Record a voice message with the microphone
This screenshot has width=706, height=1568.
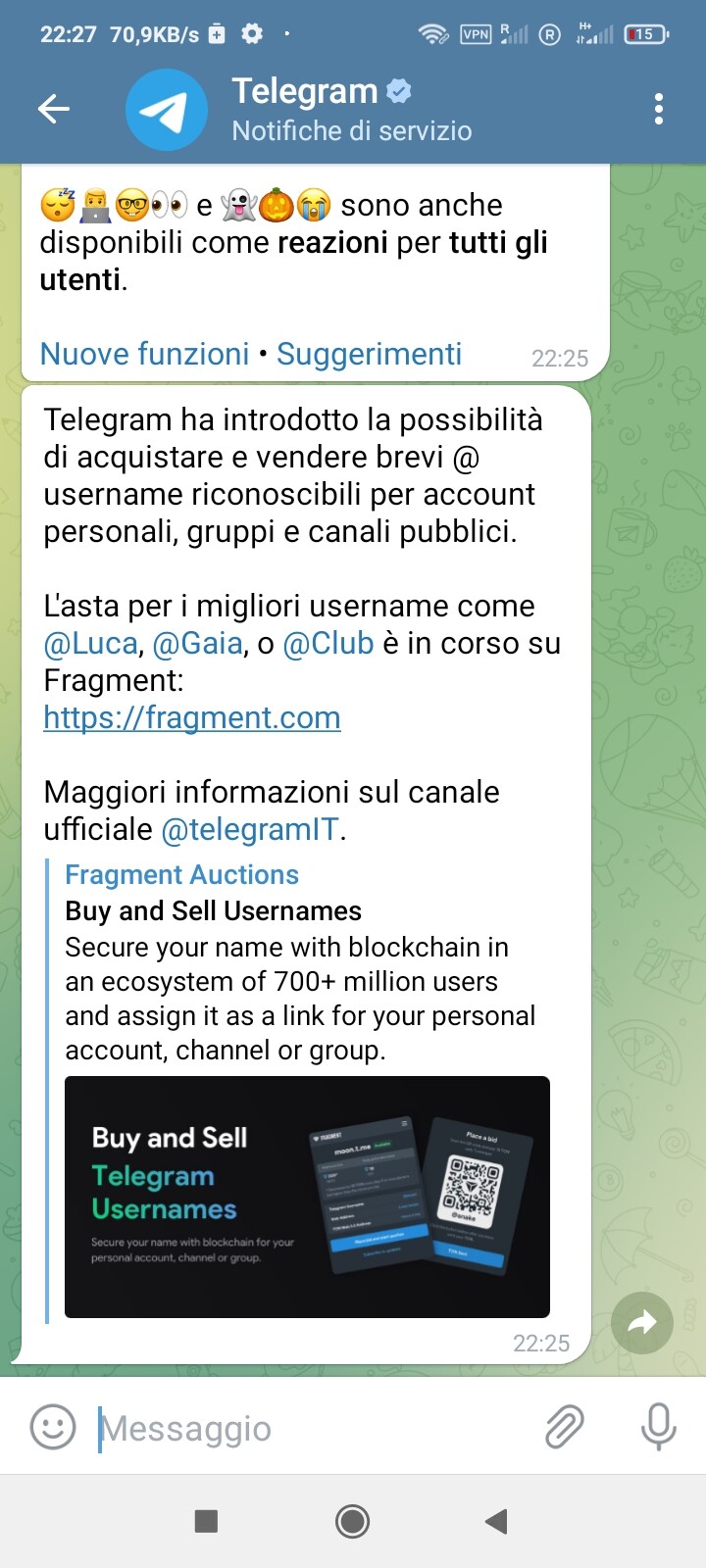(658, 1427)
